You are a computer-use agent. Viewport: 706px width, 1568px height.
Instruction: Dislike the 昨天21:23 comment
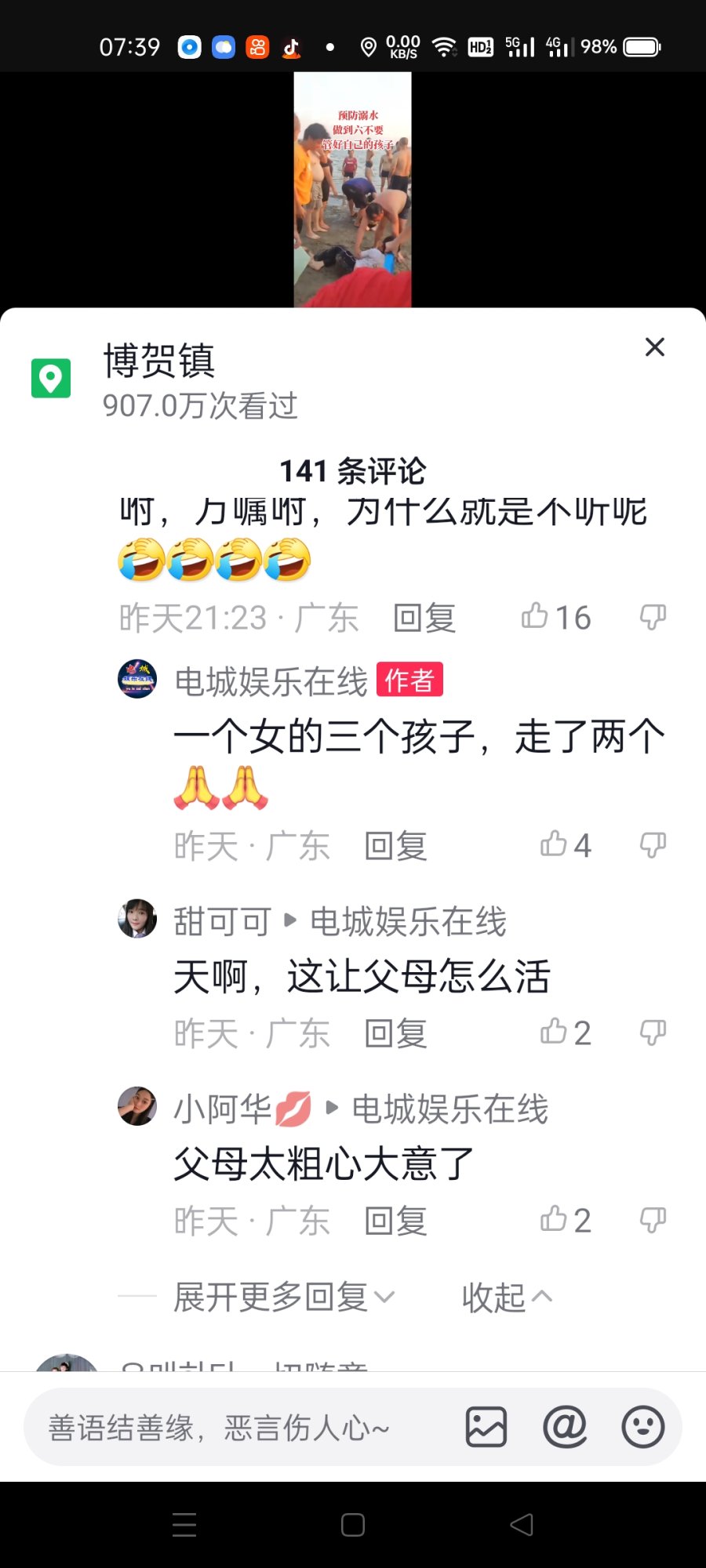point(653,617)
